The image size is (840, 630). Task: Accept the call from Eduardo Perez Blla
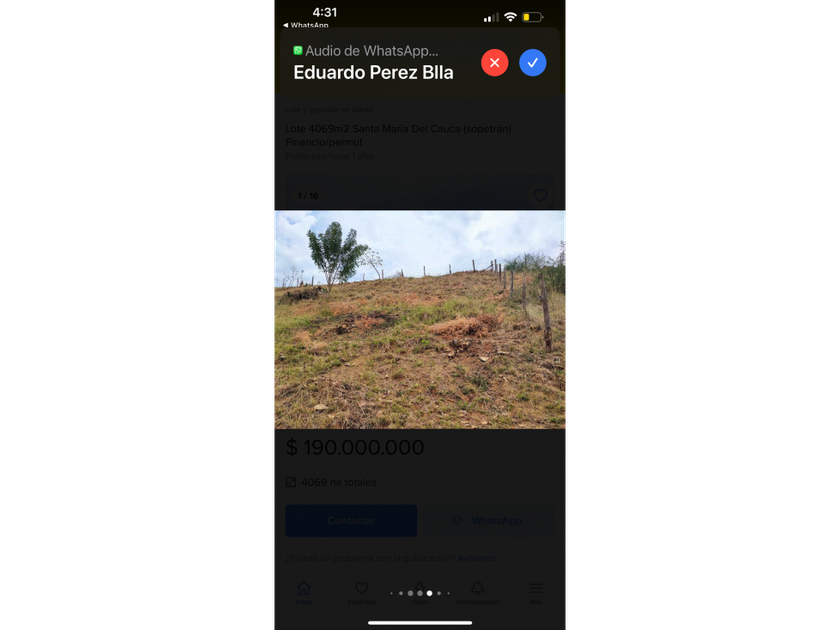click(533, 62)
